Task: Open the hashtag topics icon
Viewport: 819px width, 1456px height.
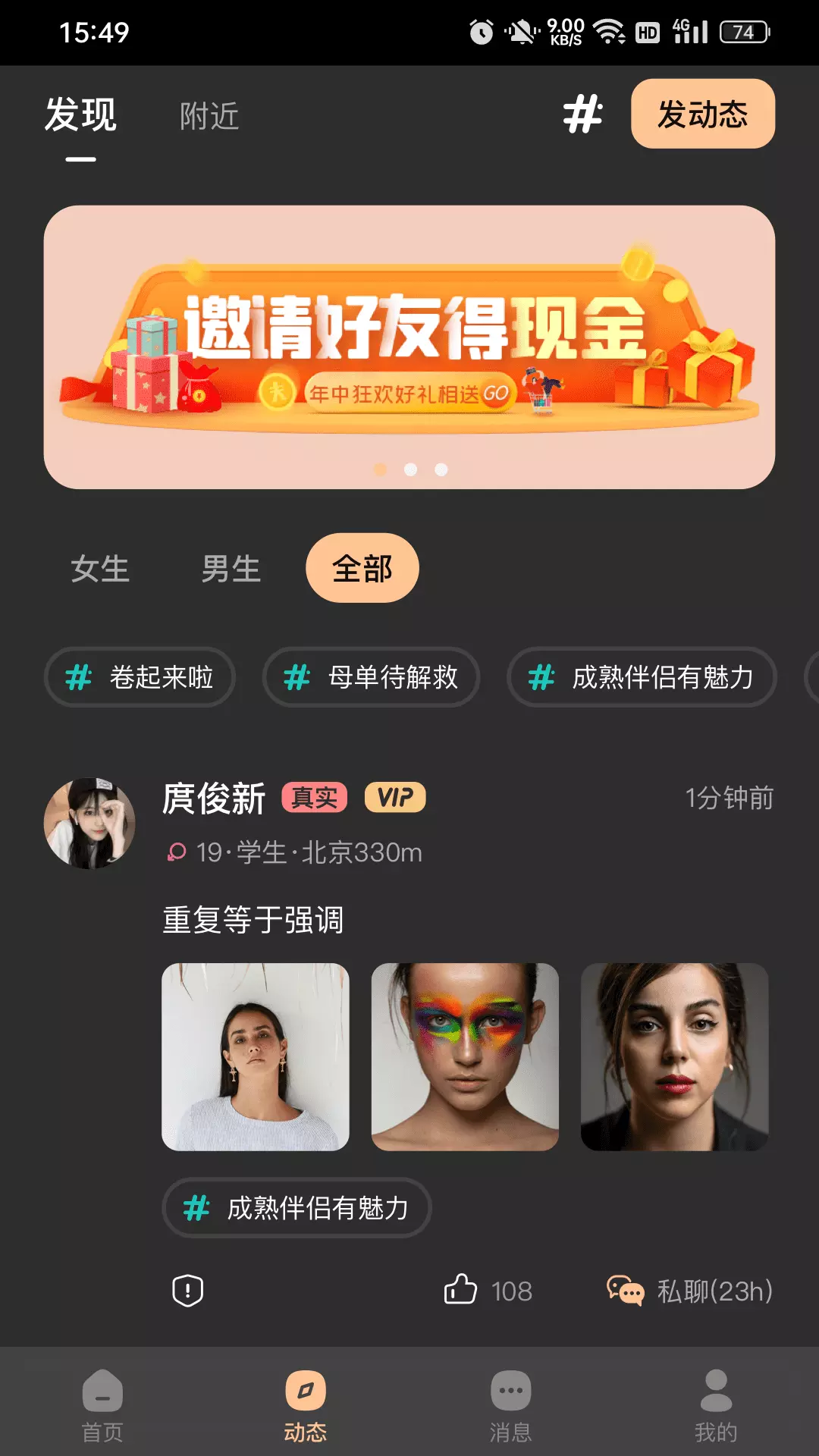Action: (582, 114)
